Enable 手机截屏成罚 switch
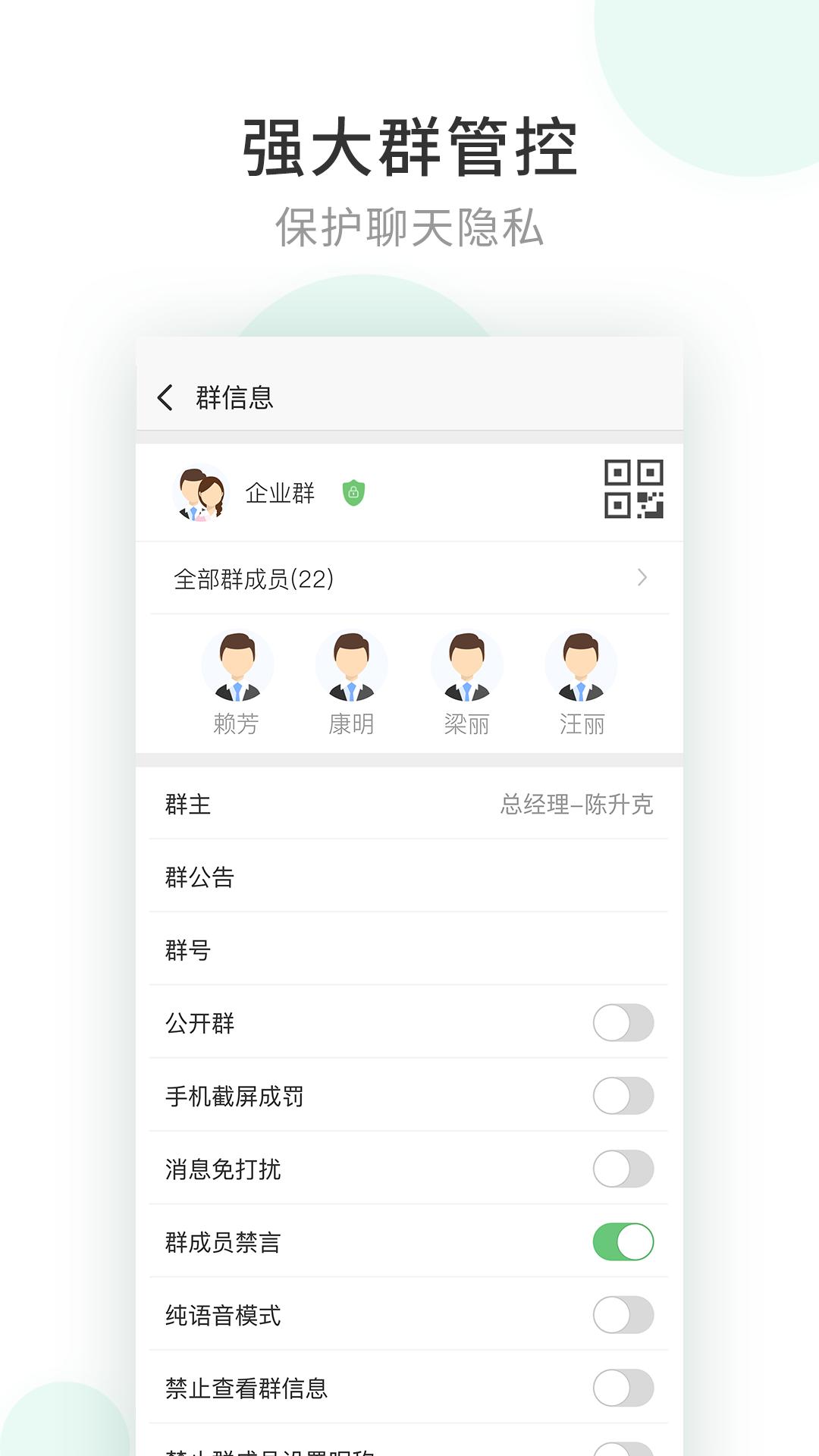The width and height of the screenshot is (819, 1456). (x=623, y=1094)
